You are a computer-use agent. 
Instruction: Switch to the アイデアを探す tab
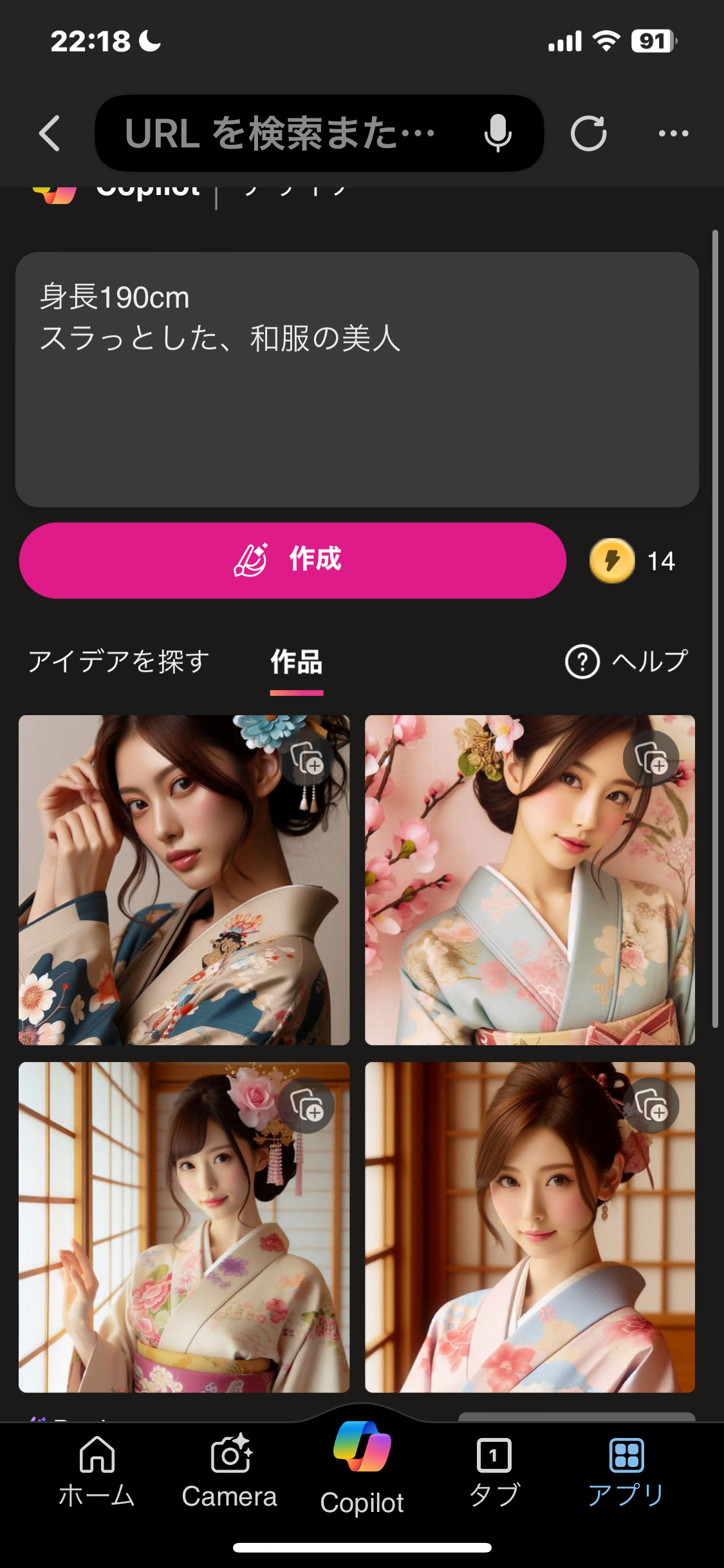(x=119, y=662)
